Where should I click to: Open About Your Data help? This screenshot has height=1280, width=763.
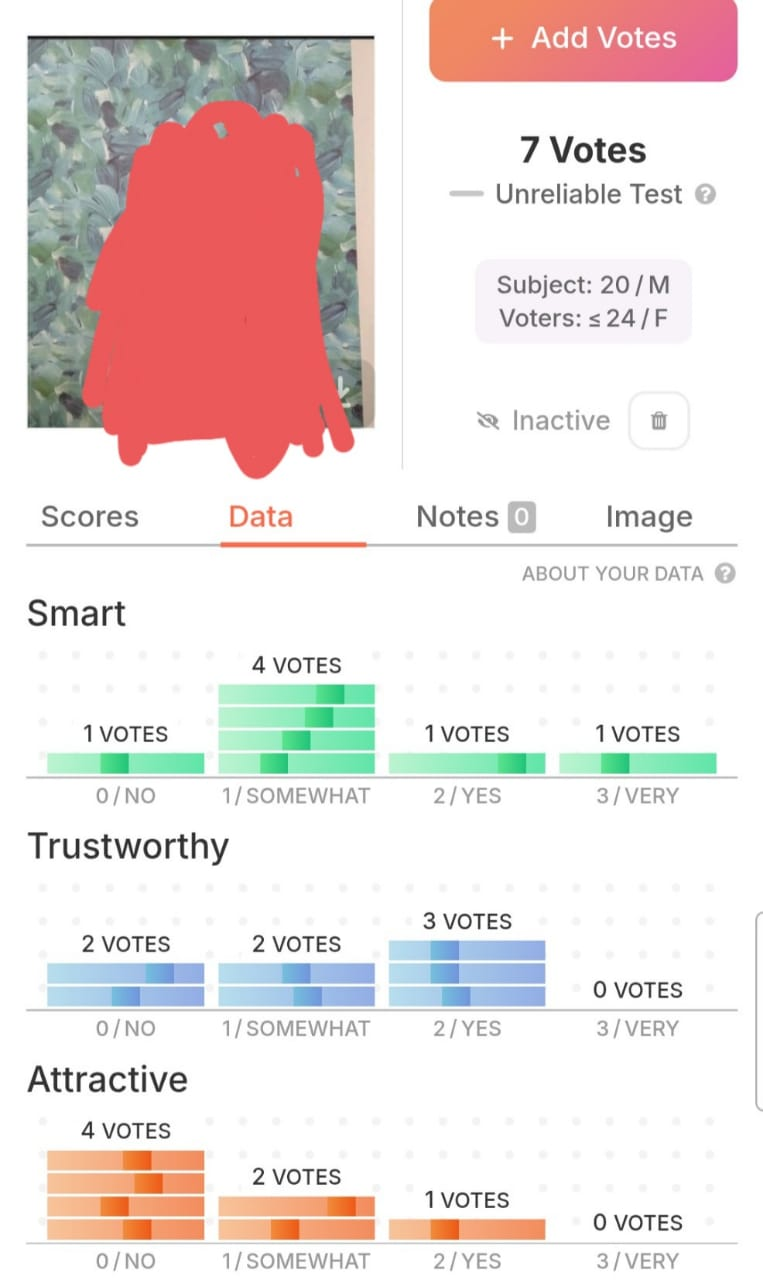click(x=628, y=574)
